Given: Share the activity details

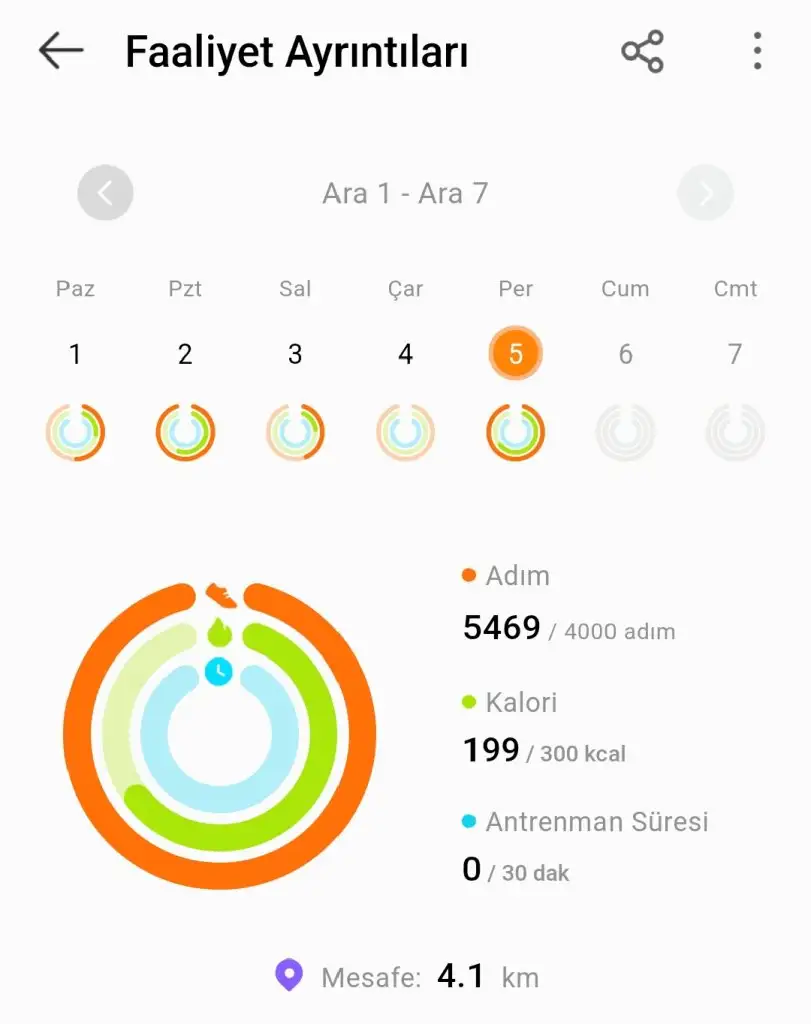Looking at the screenshot, I should click(x=642, y=51).
